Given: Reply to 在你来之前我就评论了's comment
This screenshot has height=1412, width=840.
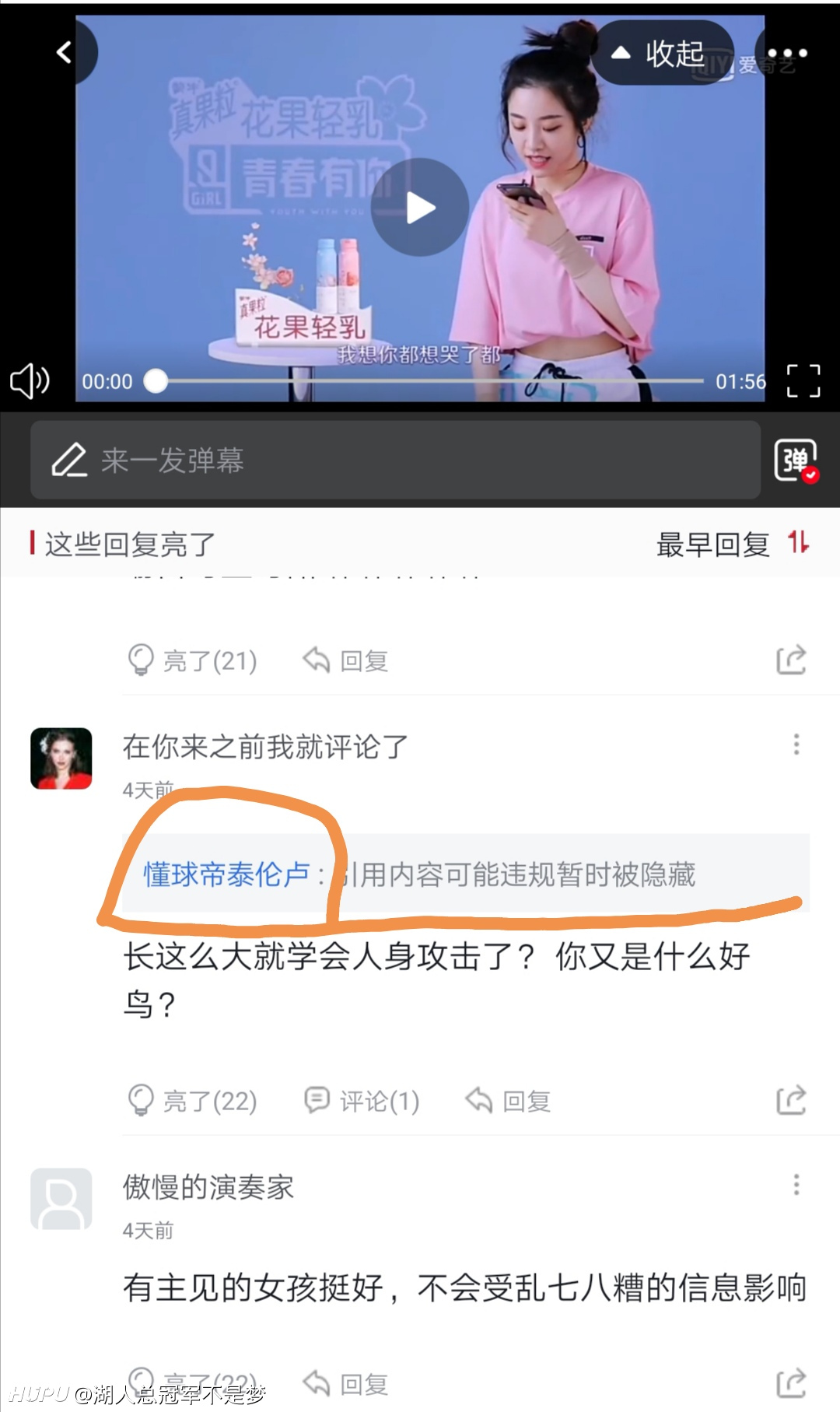Looking at the screenshot, I should (508, 1101).
